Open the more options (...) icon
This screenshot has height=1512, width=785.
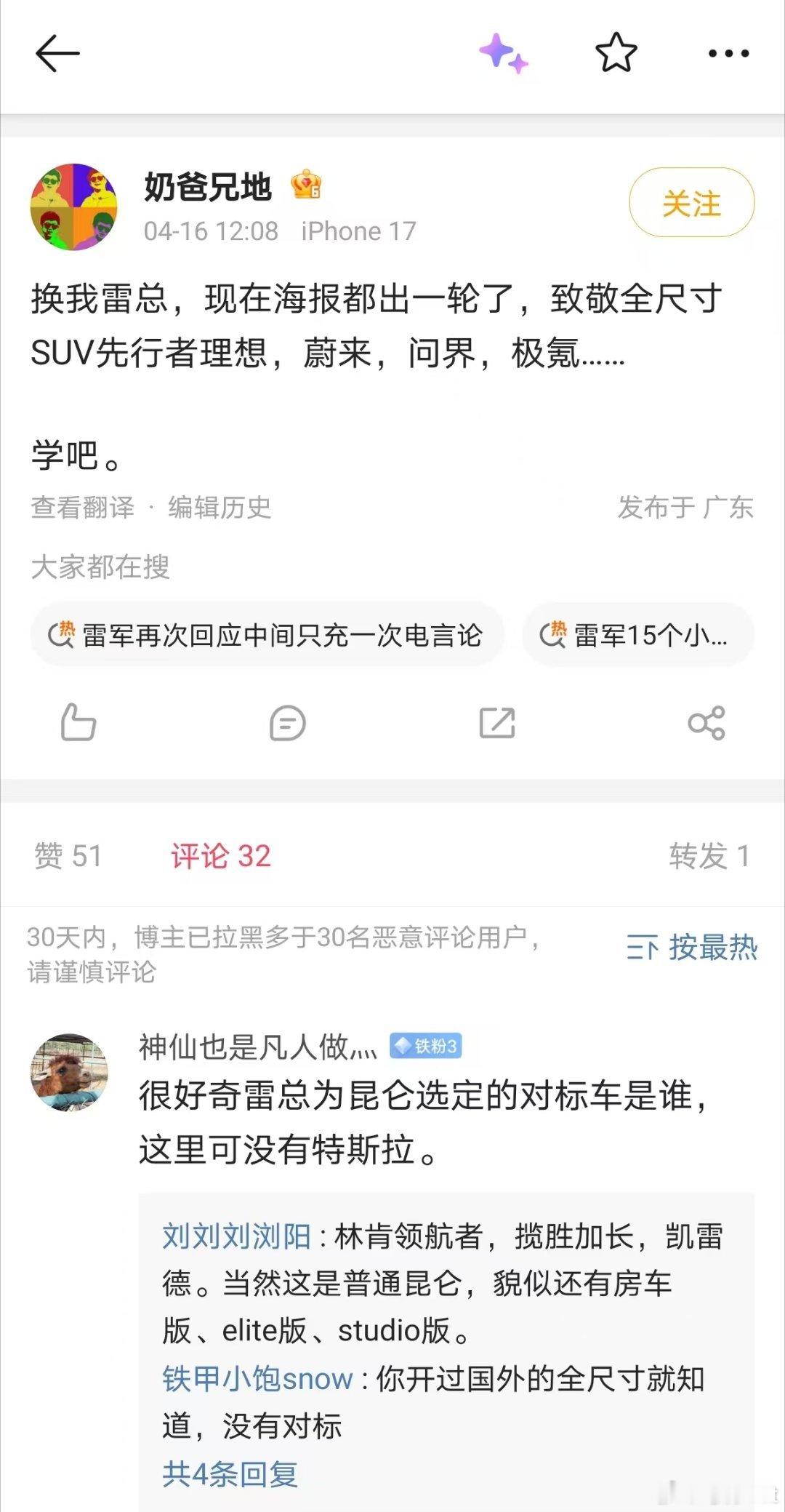tap(728, 52)
